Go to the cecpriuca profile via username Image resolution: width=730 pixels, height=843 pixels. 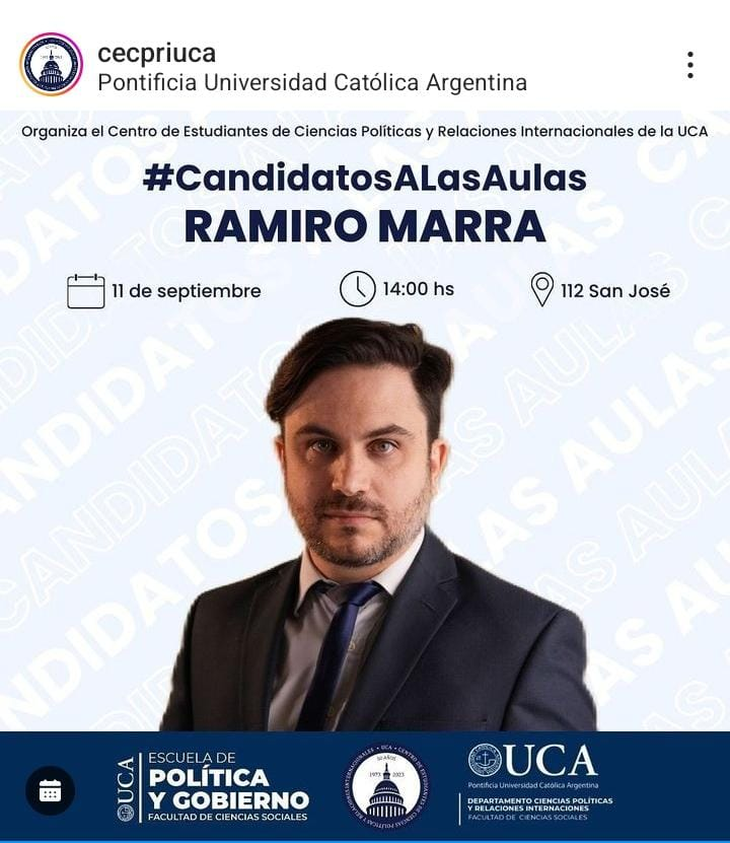(x=156, y=52)
